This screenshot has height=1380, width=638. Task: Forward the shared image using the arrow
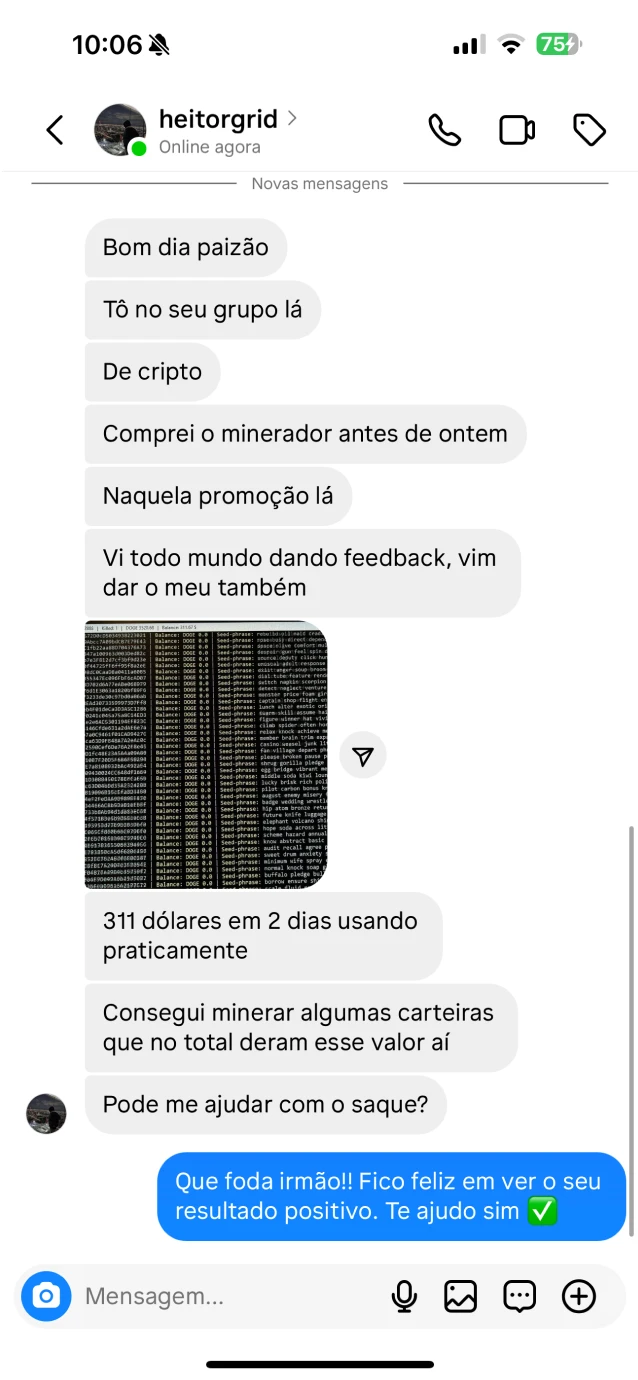click(363, 755)
